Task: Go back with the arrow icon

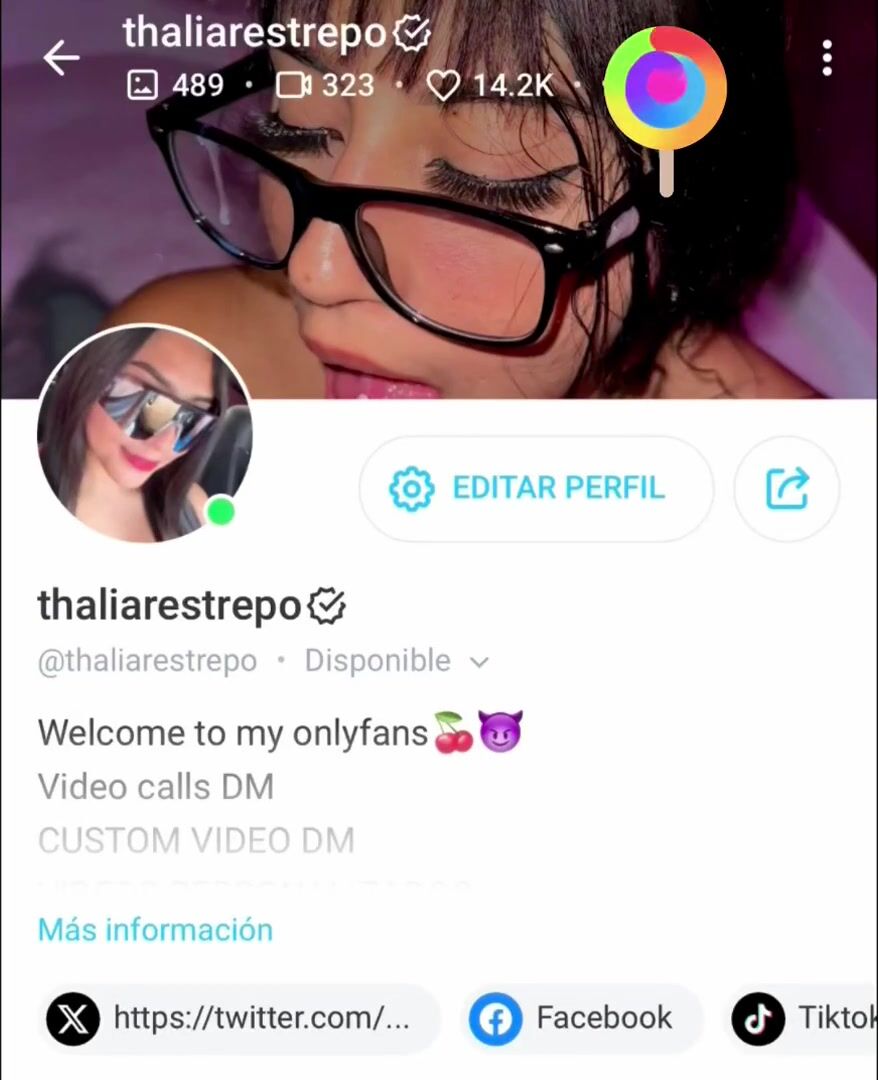Action: pyautogui.click(x=61, y=59)
